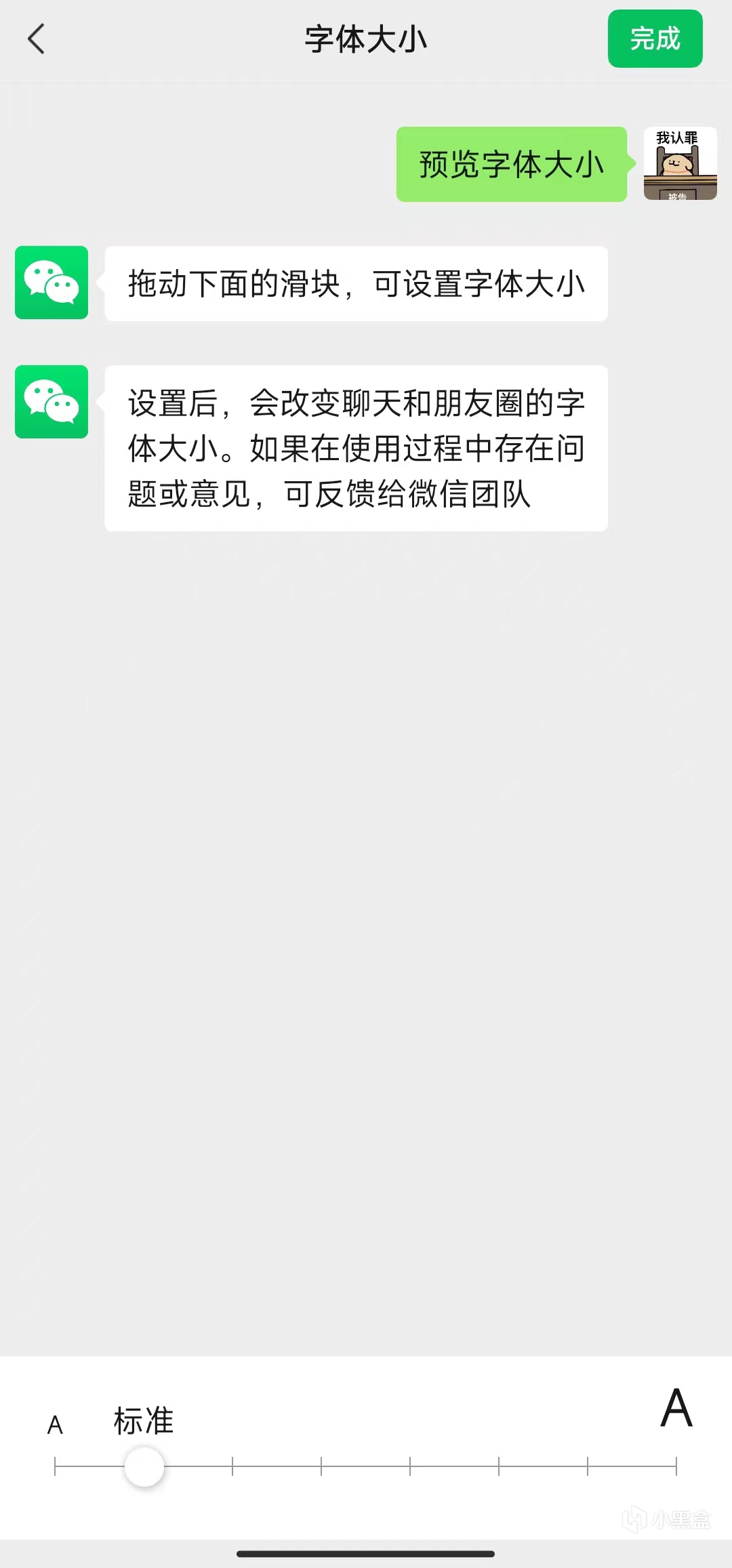Tap 完成 to save font size
The image size is (732, 1568).
(654, 39)
